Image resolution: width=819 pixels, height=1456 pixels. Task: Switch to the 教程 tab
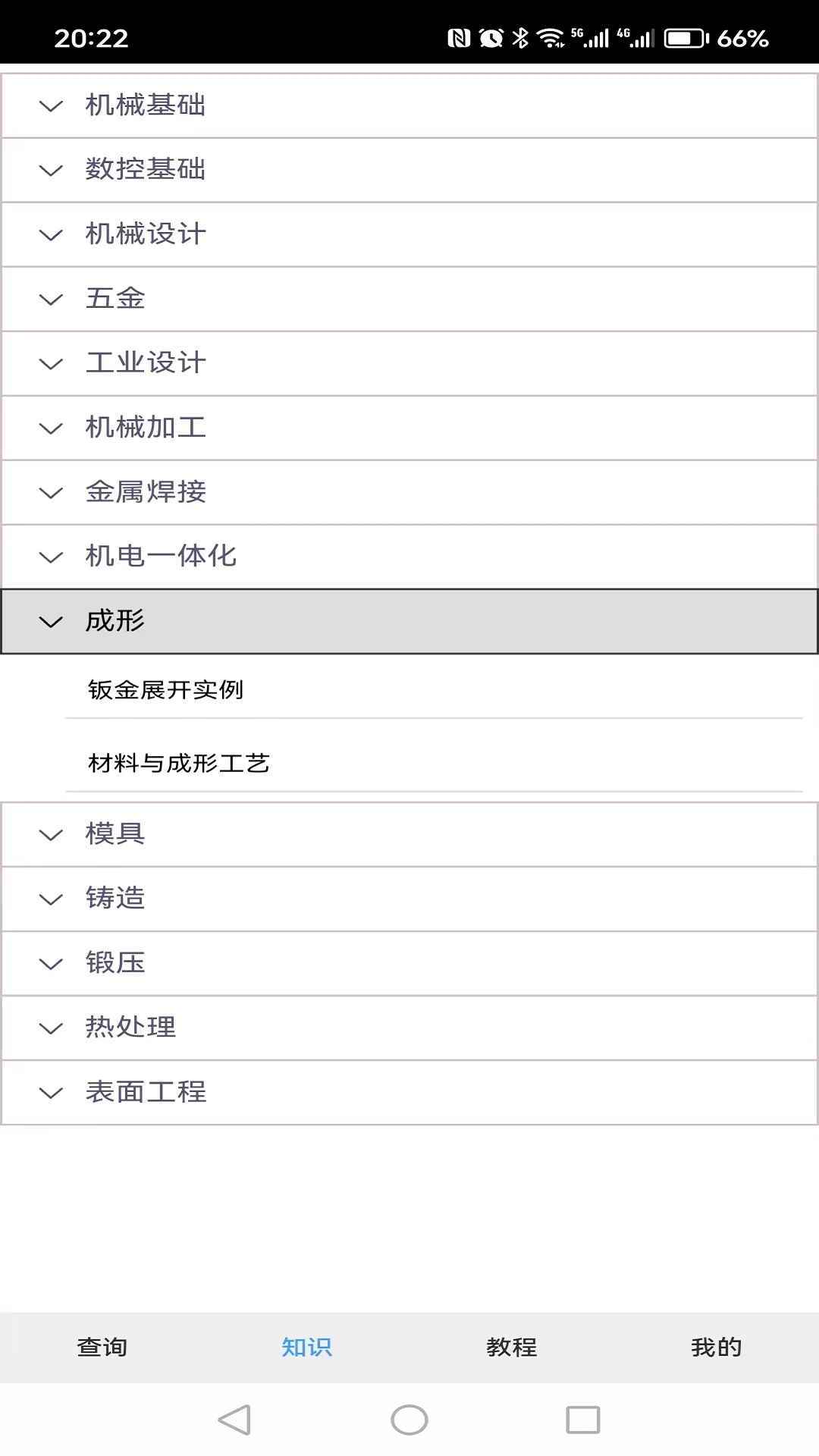pyautogui.click(x=511, y=1348)
